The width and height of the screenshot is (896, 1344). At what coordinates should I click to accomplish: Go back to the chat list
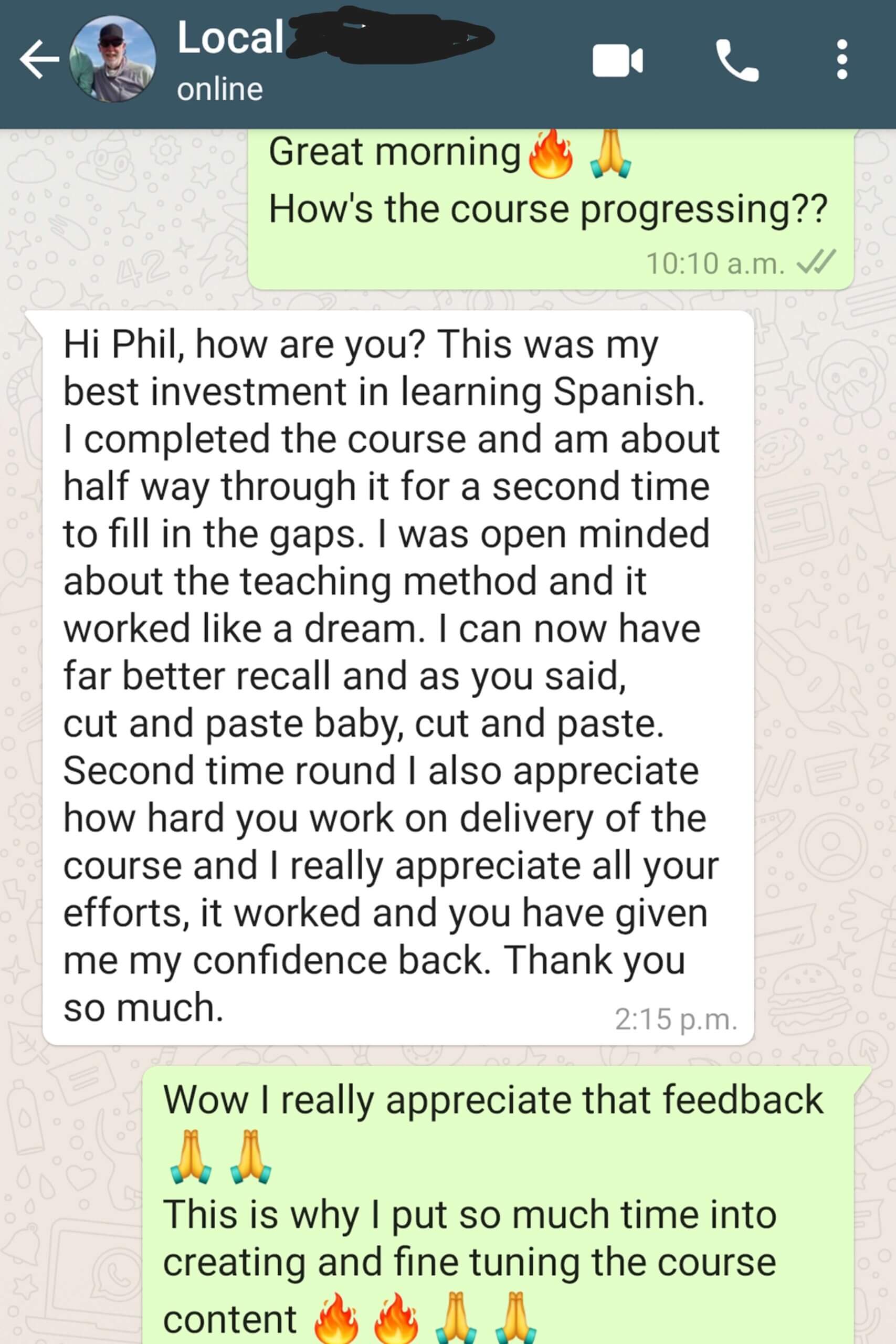(39, 60)
